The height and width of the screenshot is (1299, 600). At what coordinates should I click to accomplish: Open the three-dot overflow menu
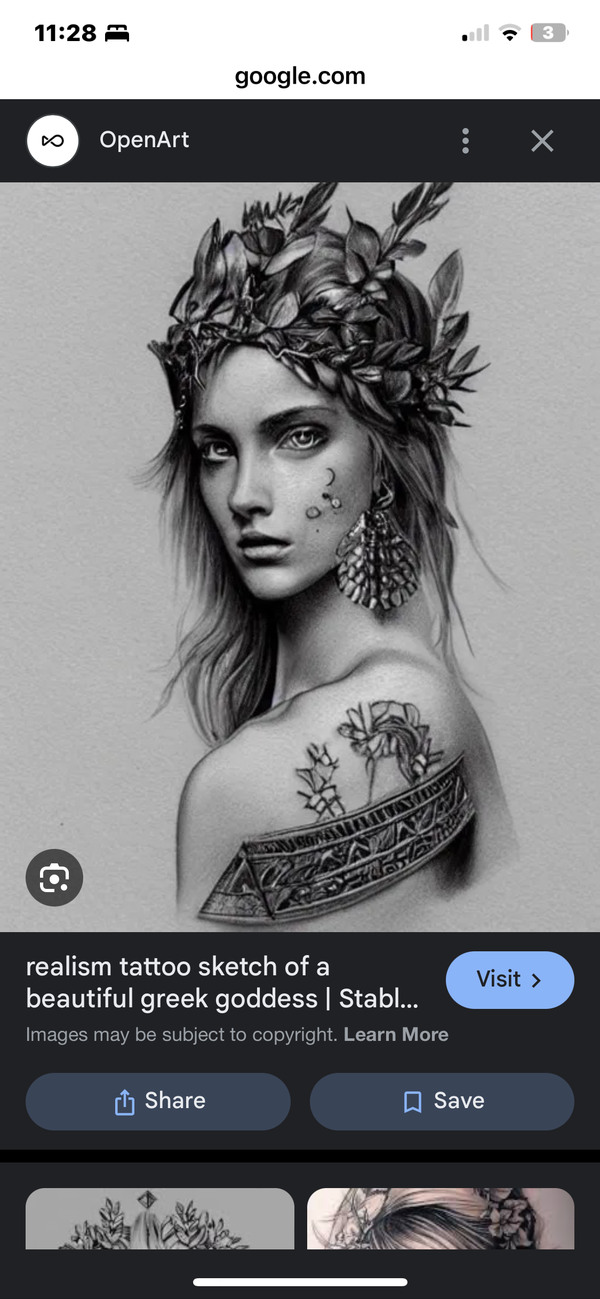(465, 141)
